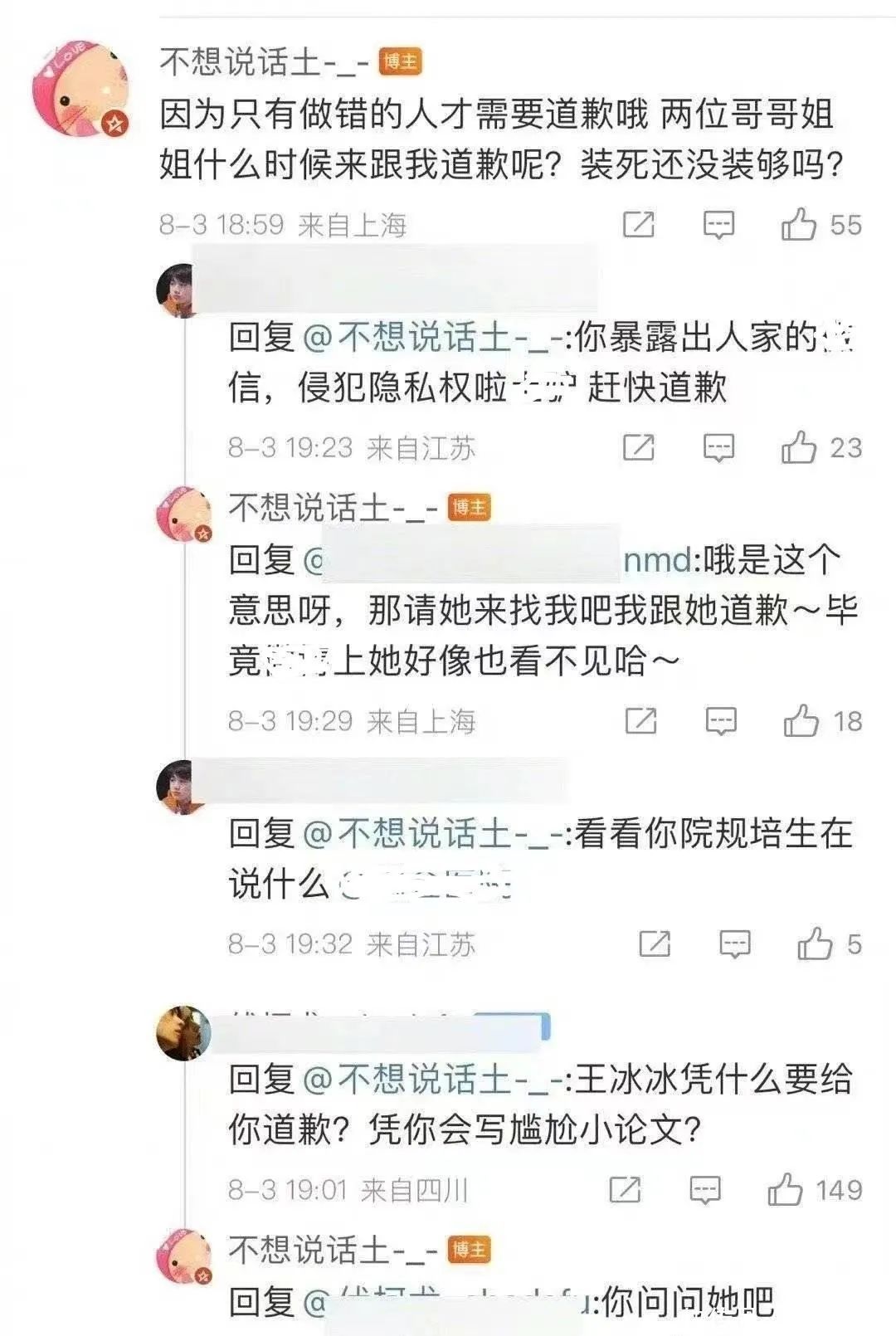Reply to the 19:32 comment from 江苏
This screenshot has height=1336, width=896.
735,943
